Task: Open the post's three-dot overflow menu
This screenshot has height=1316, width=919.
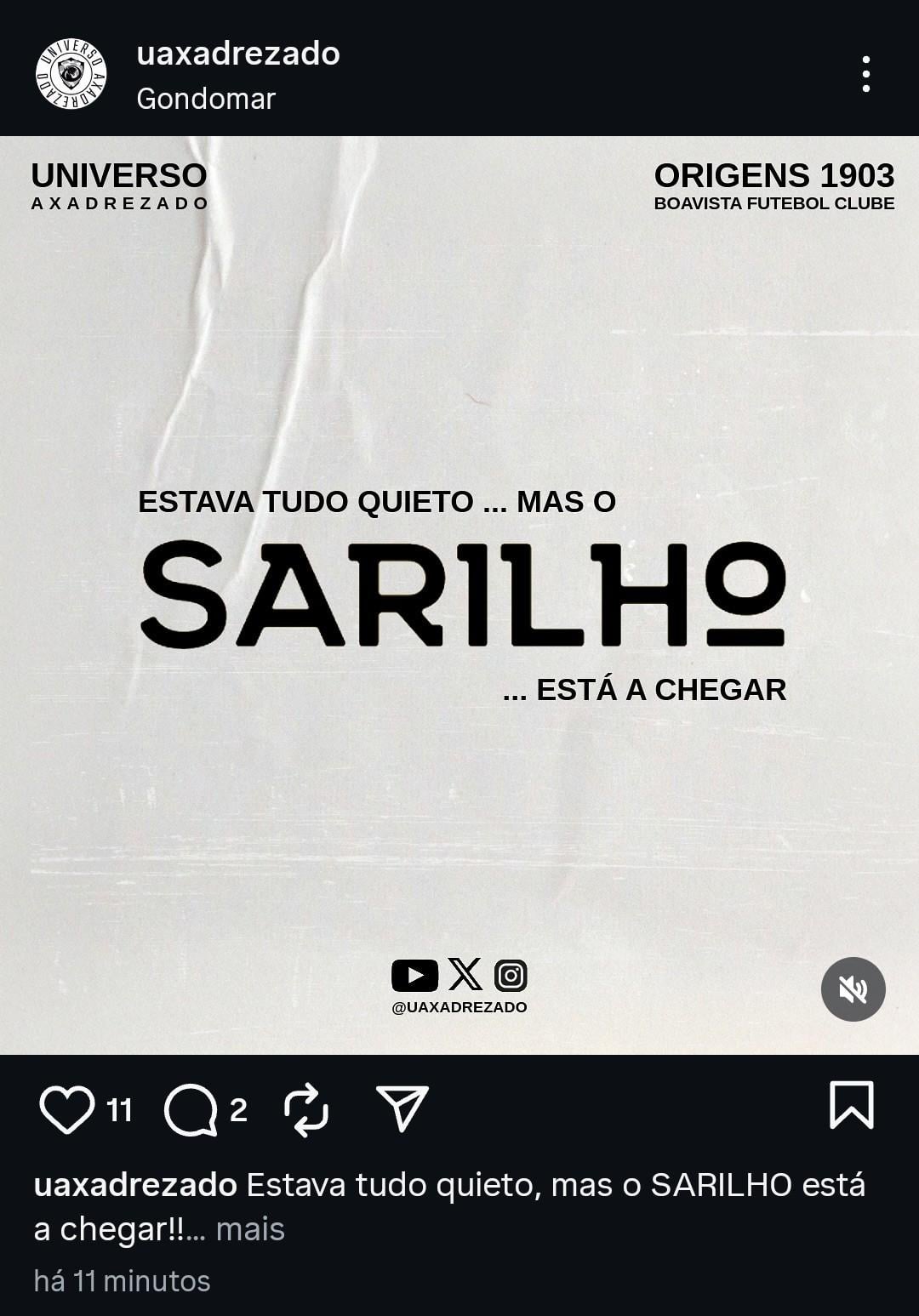Action: (865, 74)
